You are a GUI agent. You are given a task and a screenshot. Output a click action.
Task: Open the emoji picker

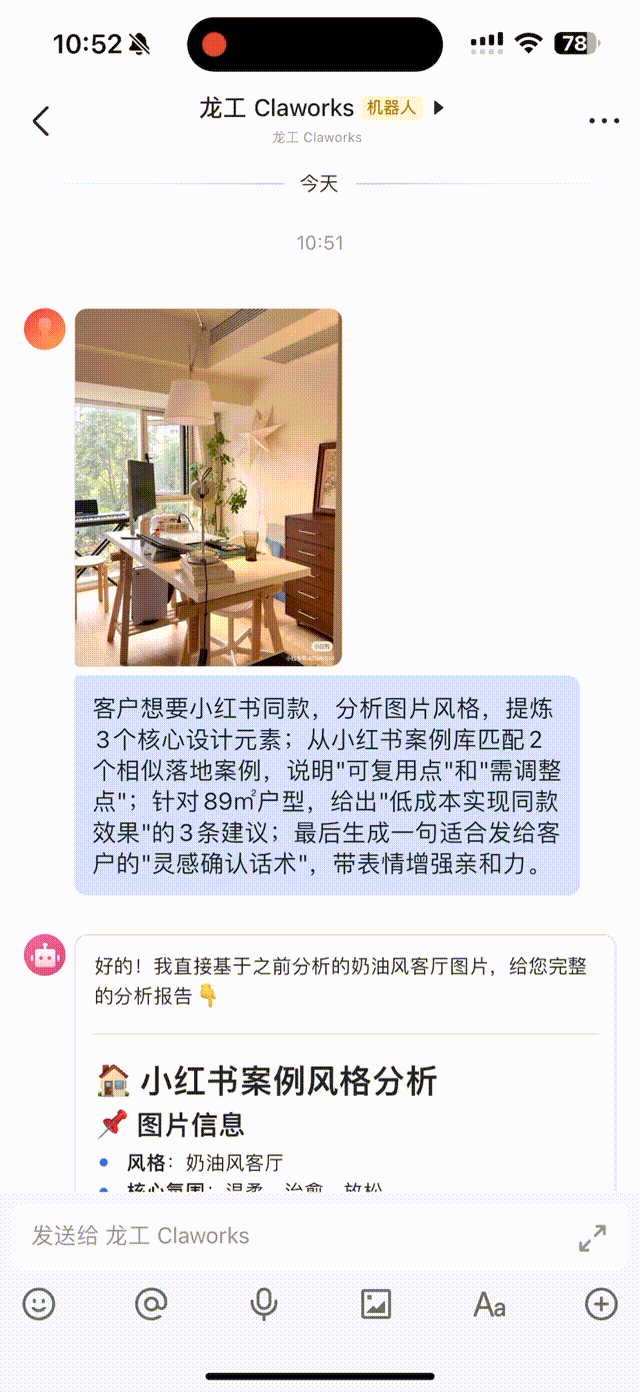pyautogui.click(x=39, y=1304)
